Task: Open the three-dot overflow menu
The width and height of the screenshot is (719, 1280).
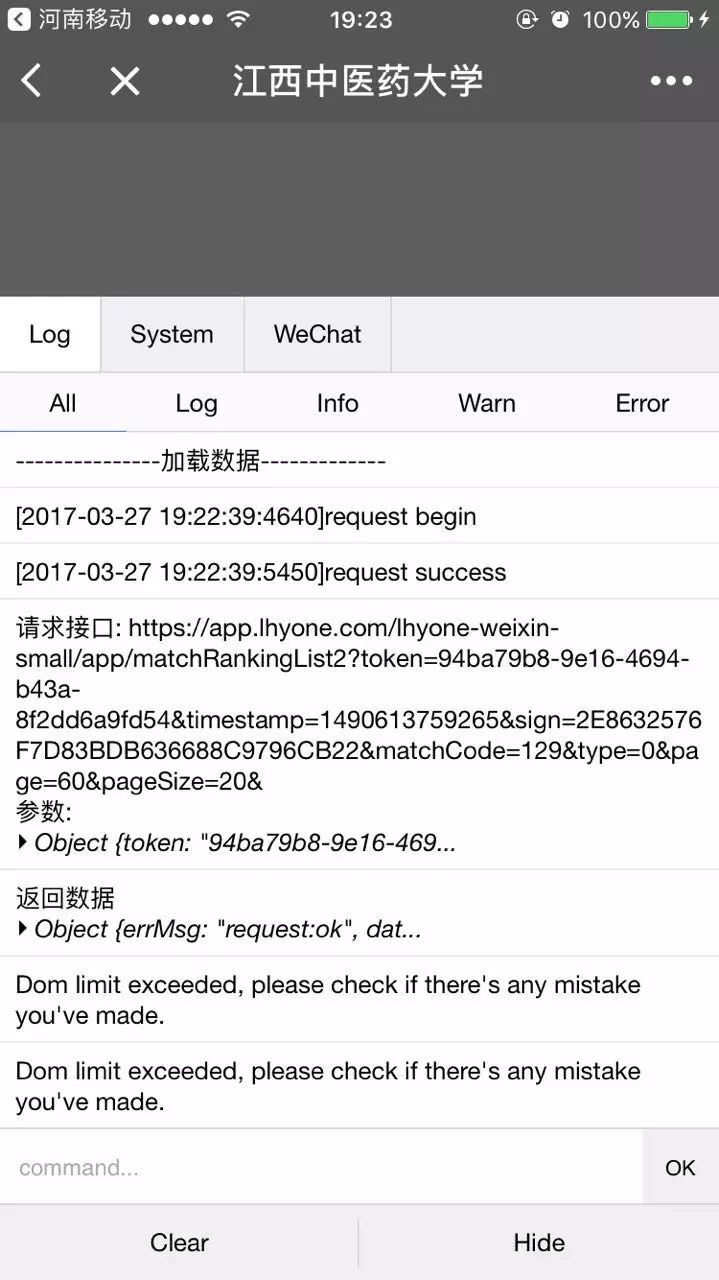Action: coord(671,81)
